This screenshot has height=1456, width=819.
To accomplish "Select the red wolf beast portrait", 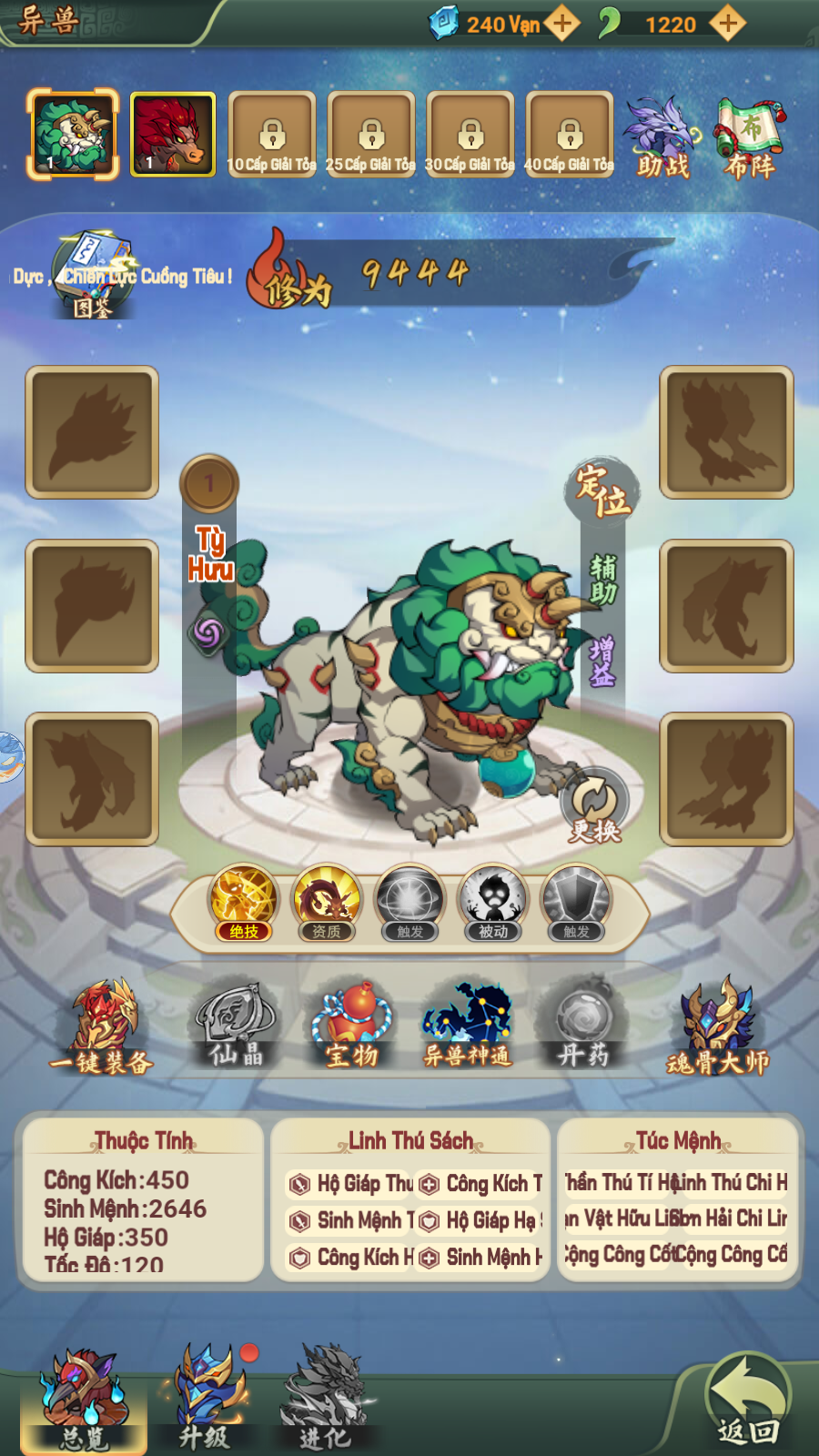I will [x=172, y=134].
